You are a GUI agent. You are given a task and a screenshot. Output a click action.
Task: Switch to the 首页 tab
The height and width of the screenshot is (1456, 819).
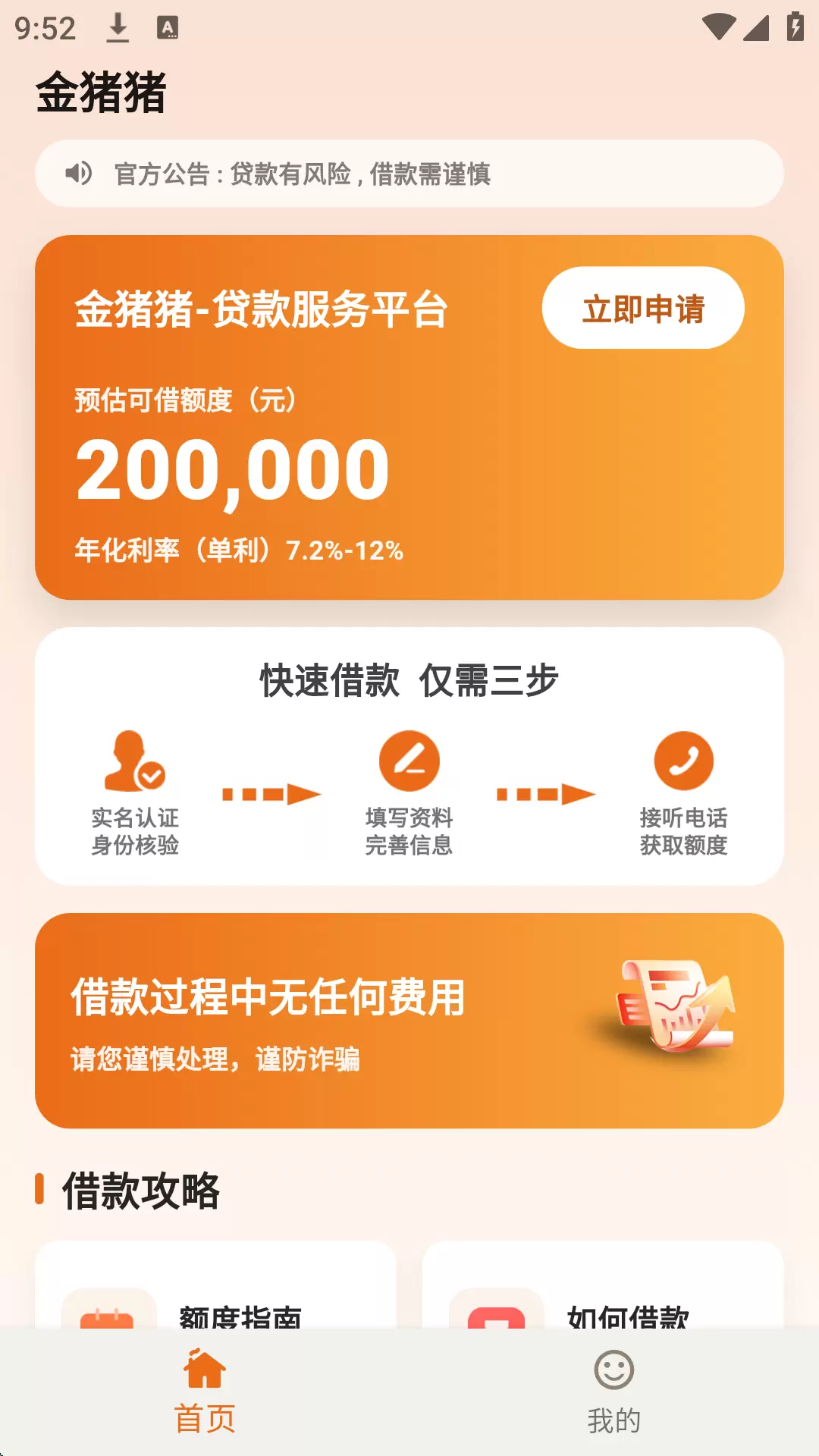205,1392
